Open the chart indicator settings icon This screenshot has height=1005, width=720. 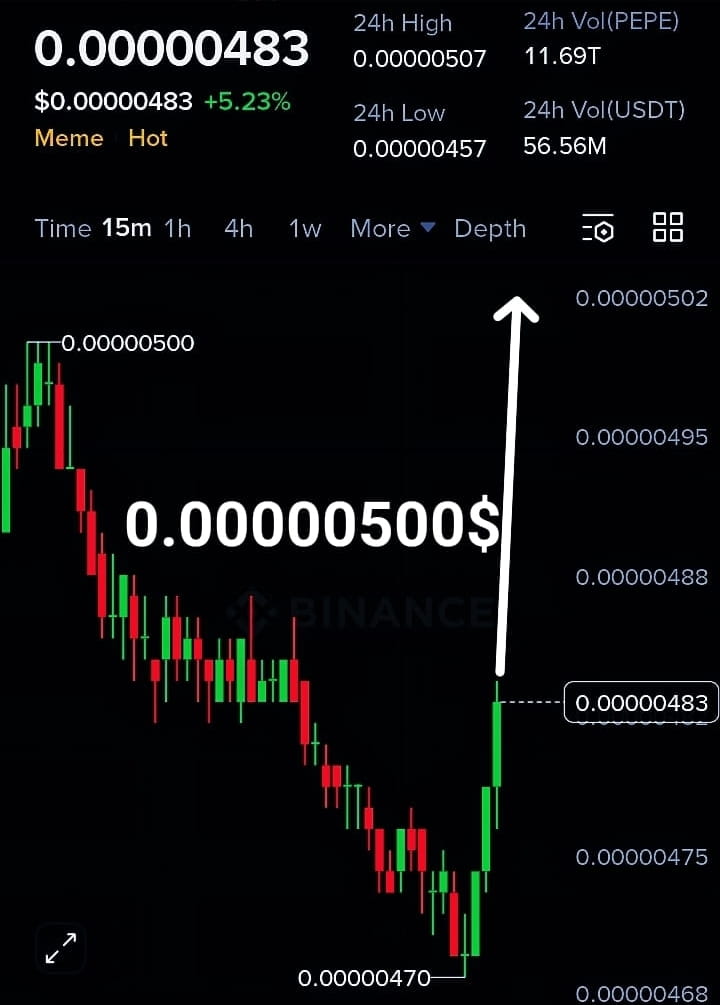pos(598,228)
